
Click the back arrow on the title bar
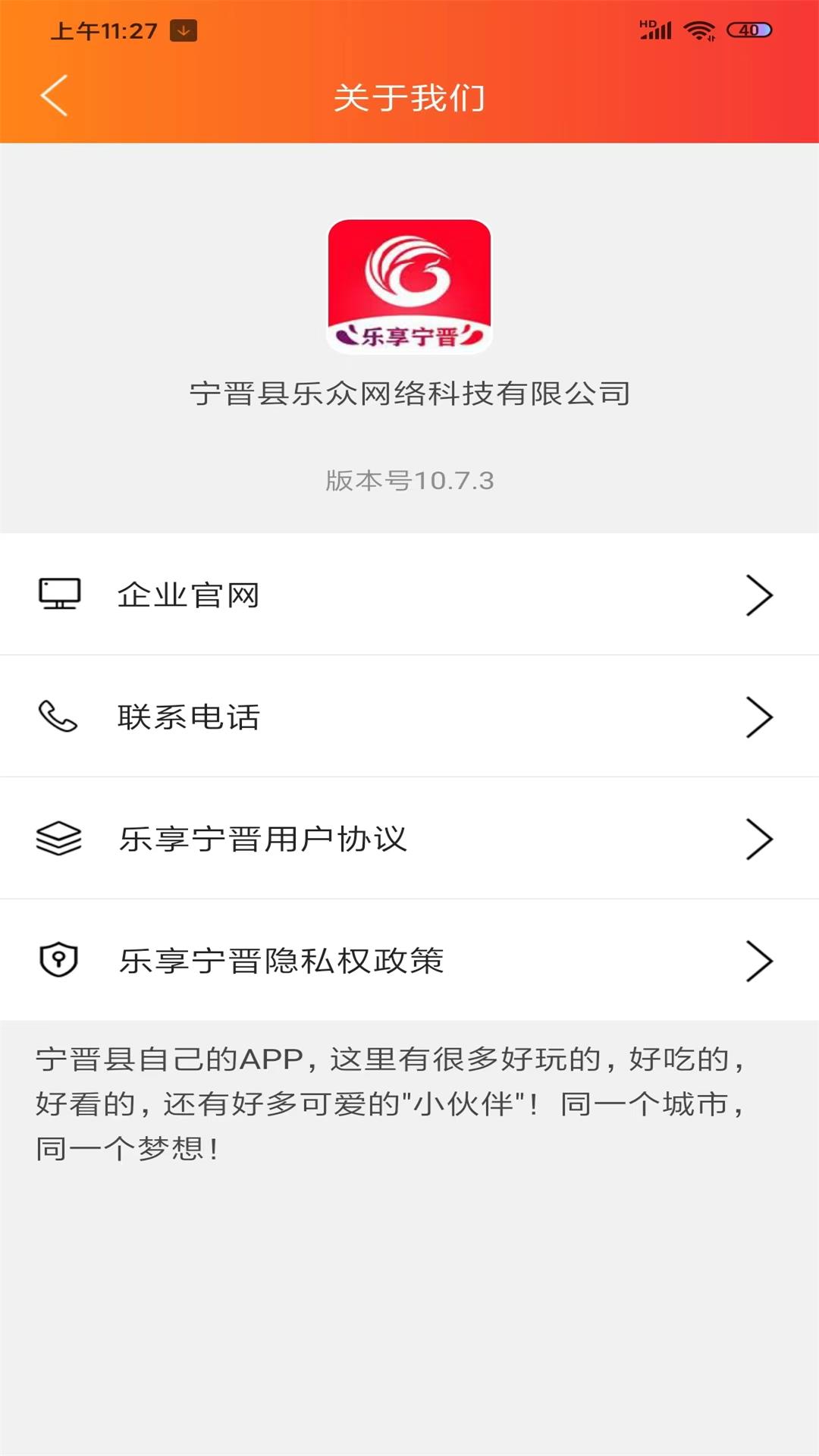53,96
